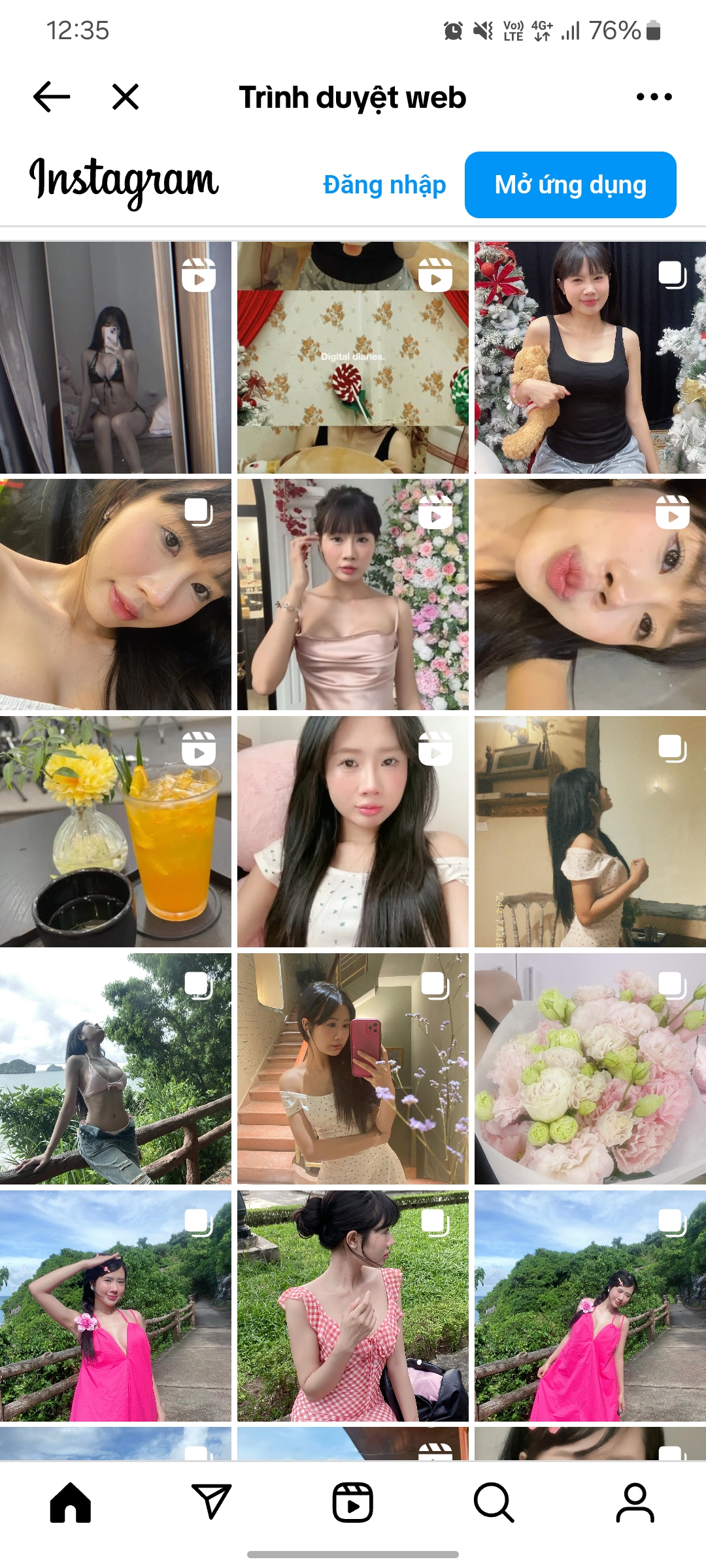Go back with the arrow icon
Image resolution: width=706 pixels, height=1568 pixels.
[52, 97]
